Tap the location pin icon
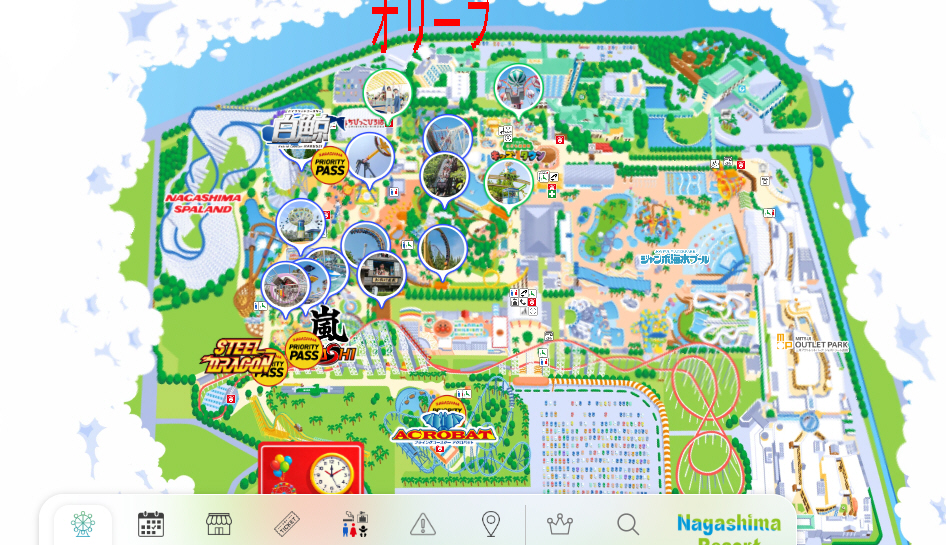This screenshot has height=545, width=946. [491, 524]
